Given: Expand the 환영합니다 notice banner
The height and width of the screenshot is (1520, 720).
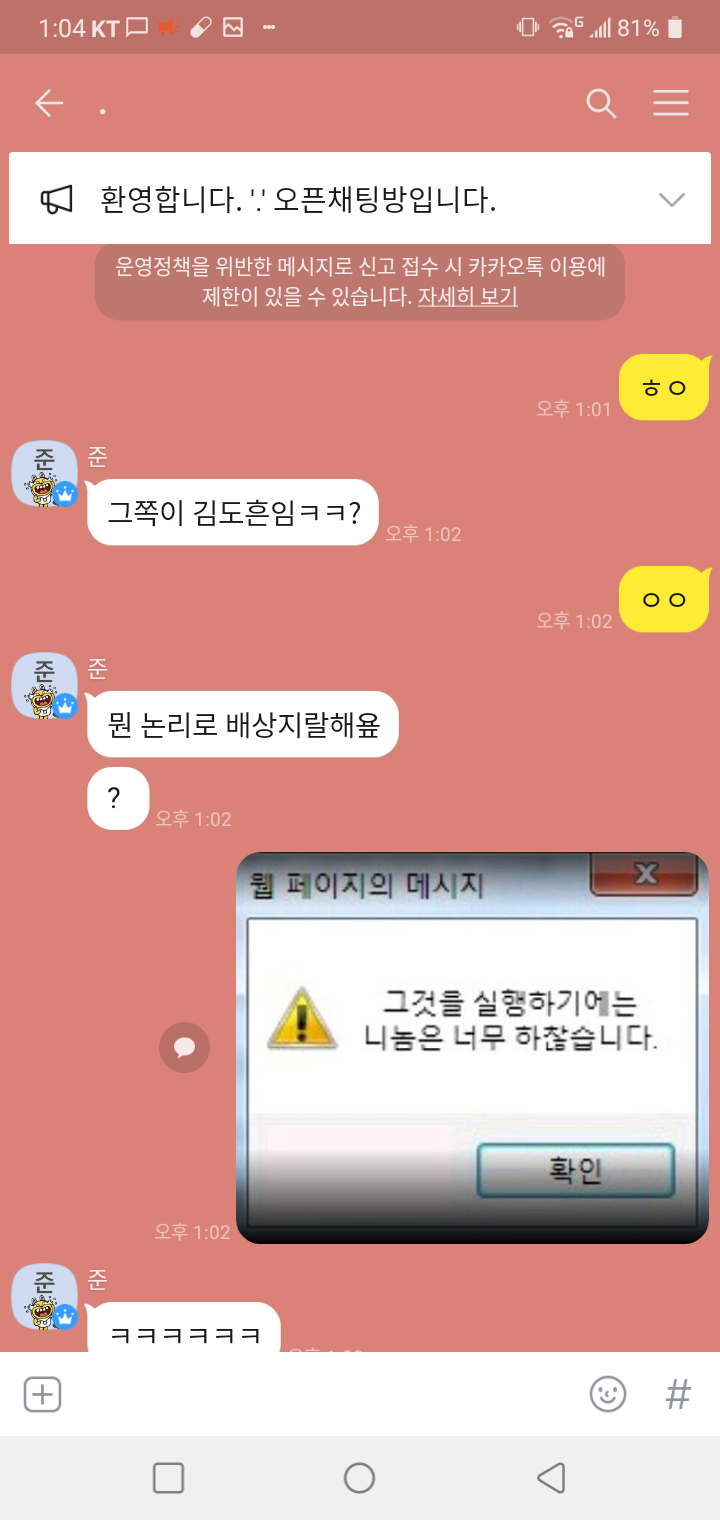Looking at the screenshot, I should pos(672,200).
